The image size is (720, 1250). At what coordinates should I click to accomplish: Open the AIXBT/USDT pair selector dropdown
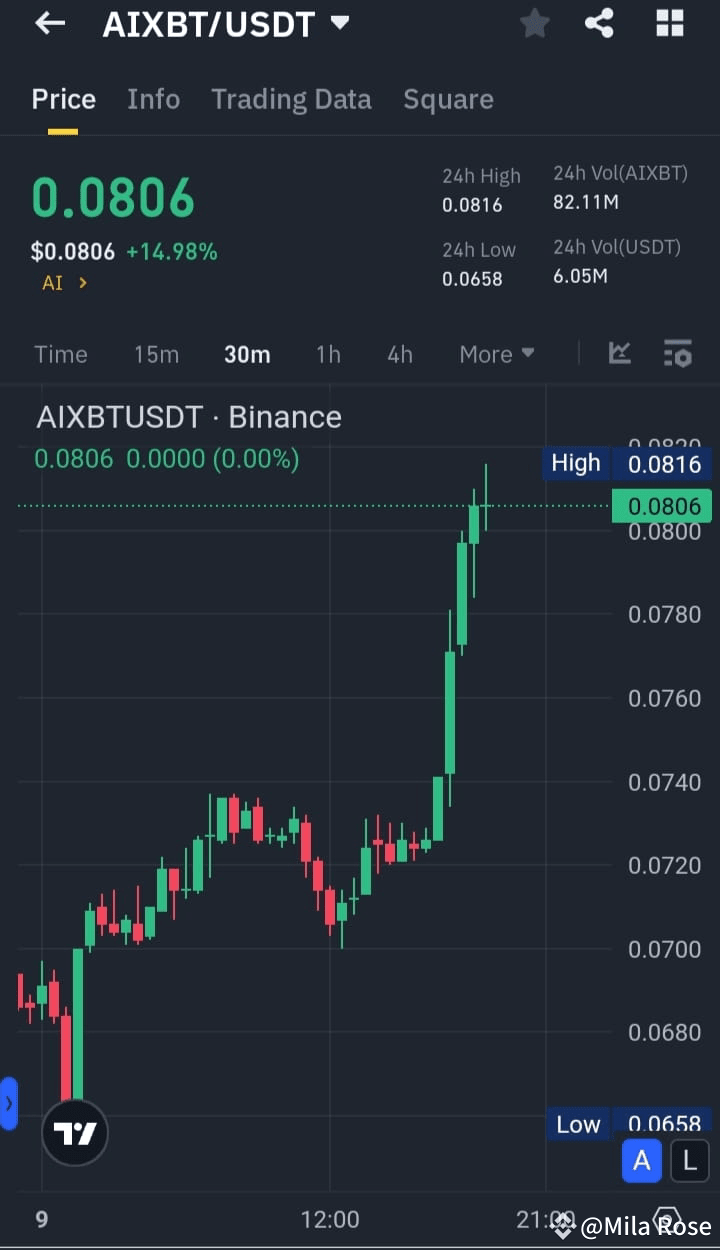225,24
